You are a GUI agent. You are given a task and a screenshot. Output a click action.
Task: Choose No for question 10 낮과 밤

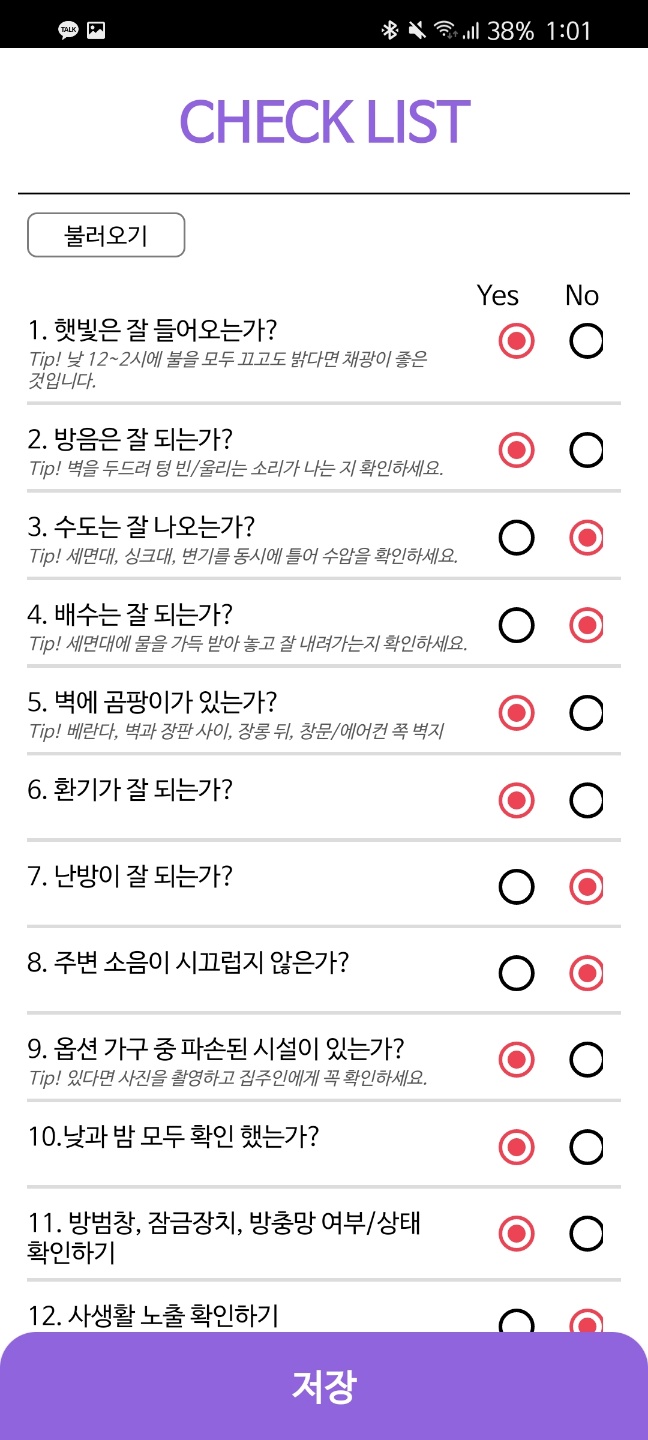pyautogui.click(x=586, y=1146)
